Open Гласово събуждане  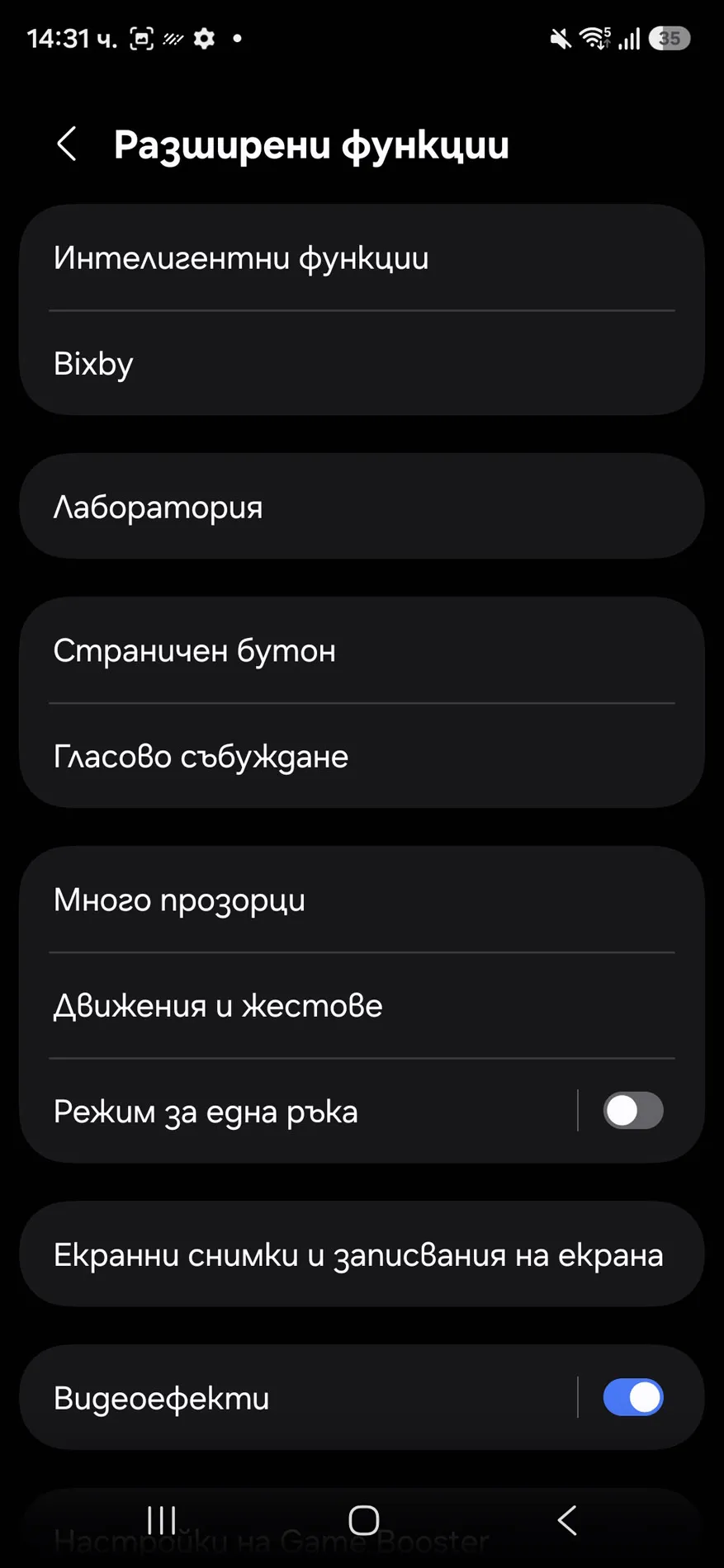point(201,757)
